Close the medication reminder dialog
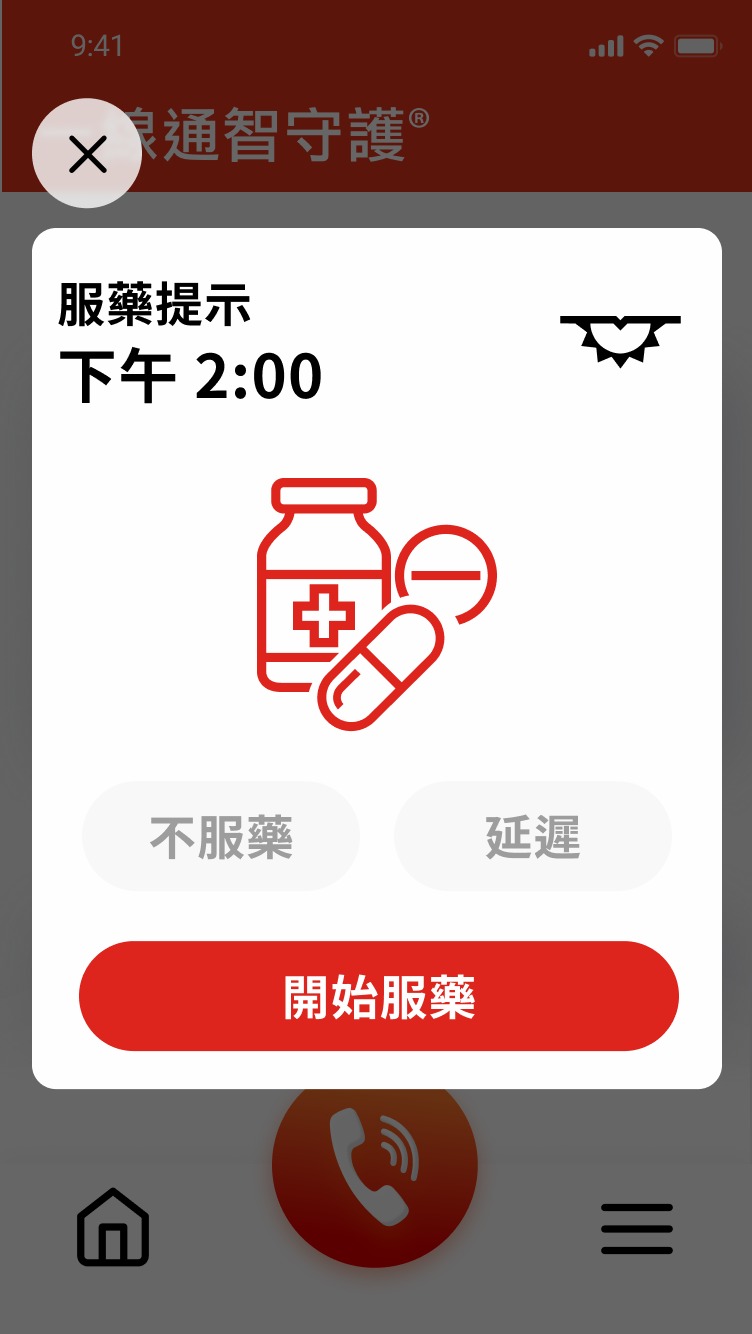 point(87,154)
